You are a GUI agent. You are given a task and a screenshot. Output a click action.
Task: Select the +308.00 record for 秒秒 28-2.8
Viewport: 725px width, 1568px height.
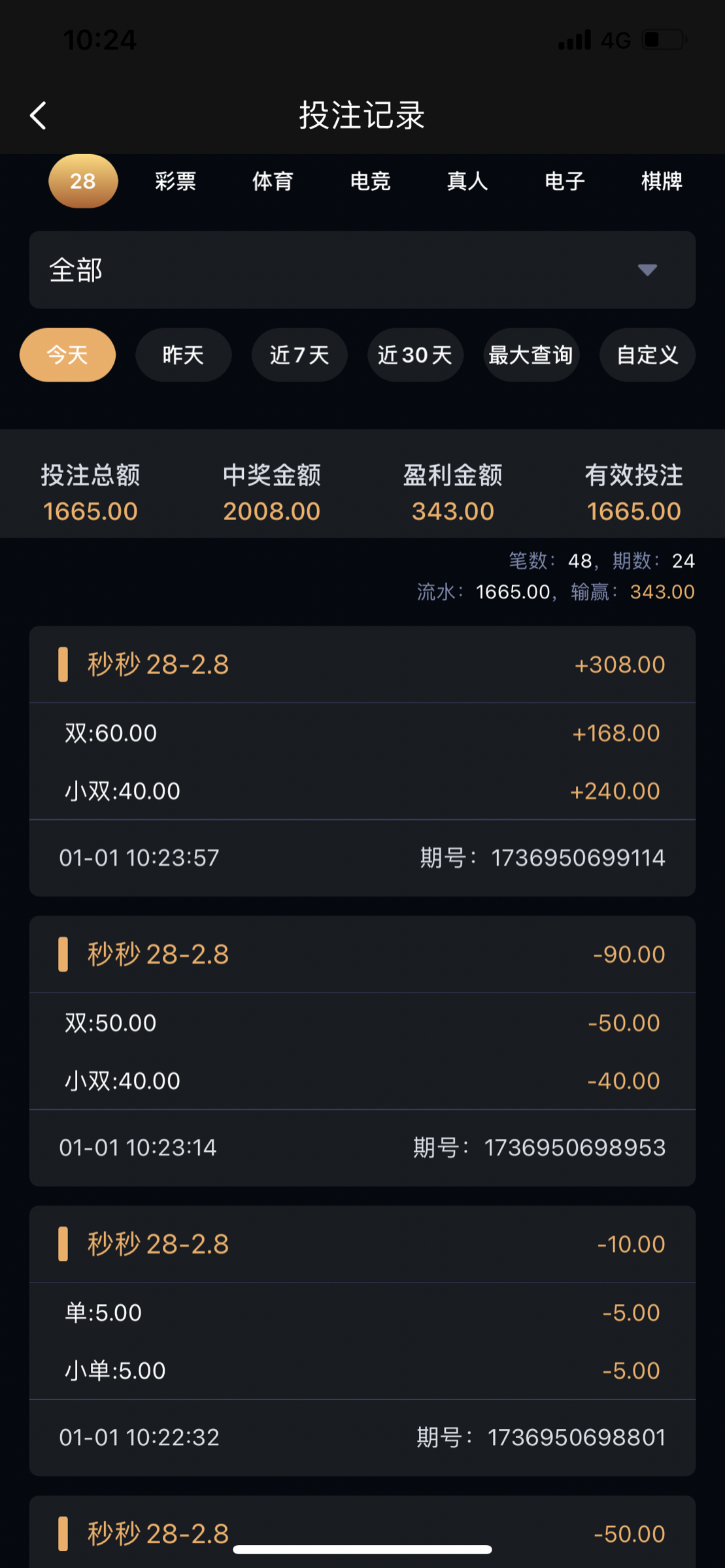tap(618, 664)
